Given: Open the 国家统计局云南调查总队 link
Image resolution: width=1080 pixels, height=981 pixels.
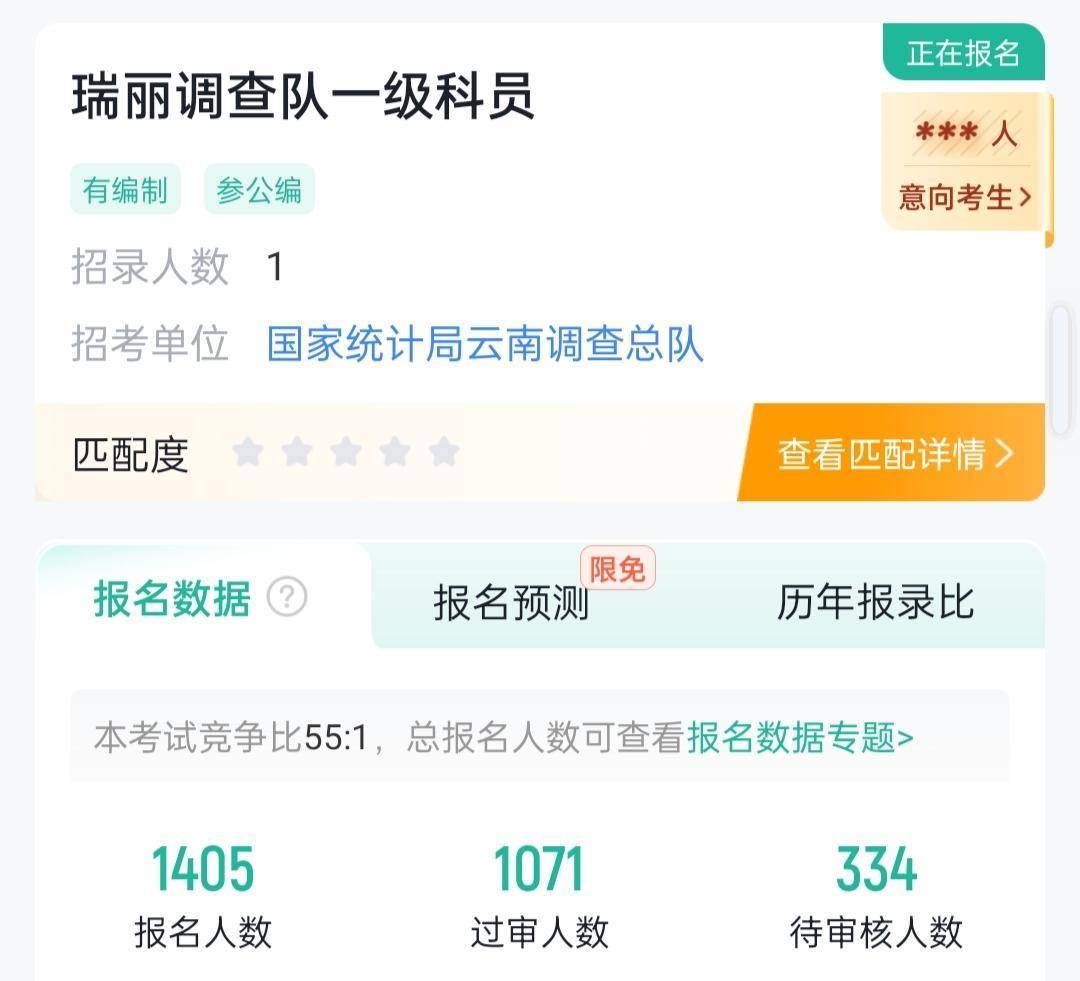Looking at the screenshot, I should pos(485,344).
